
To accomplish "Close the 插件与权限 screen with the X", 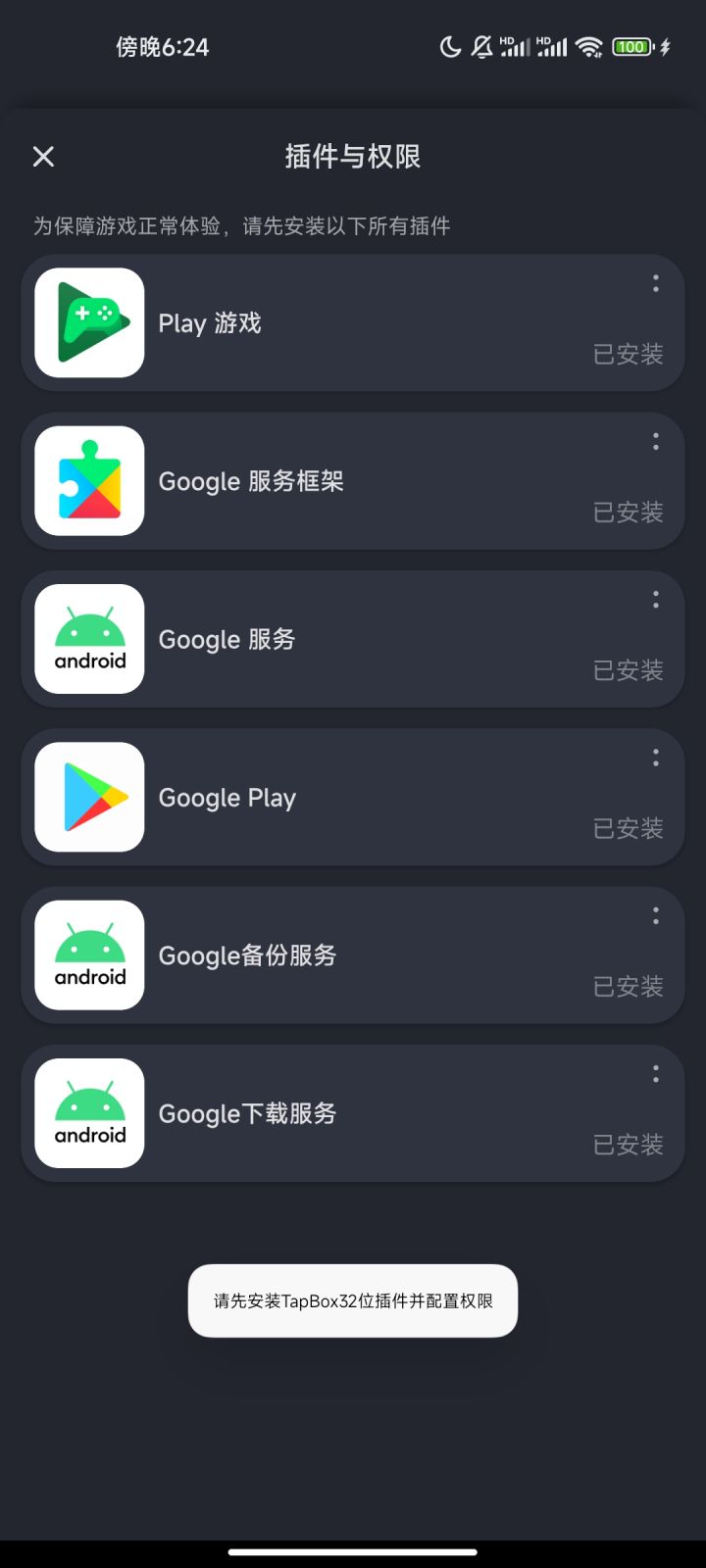I will coord(43,156).
